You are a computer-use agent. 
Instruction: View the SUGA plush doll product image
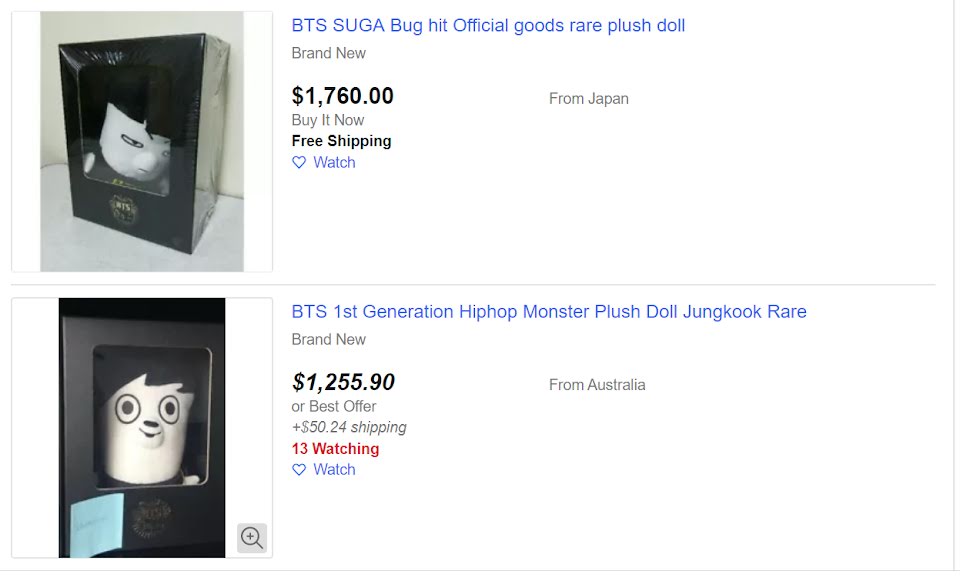click(142, 141)
